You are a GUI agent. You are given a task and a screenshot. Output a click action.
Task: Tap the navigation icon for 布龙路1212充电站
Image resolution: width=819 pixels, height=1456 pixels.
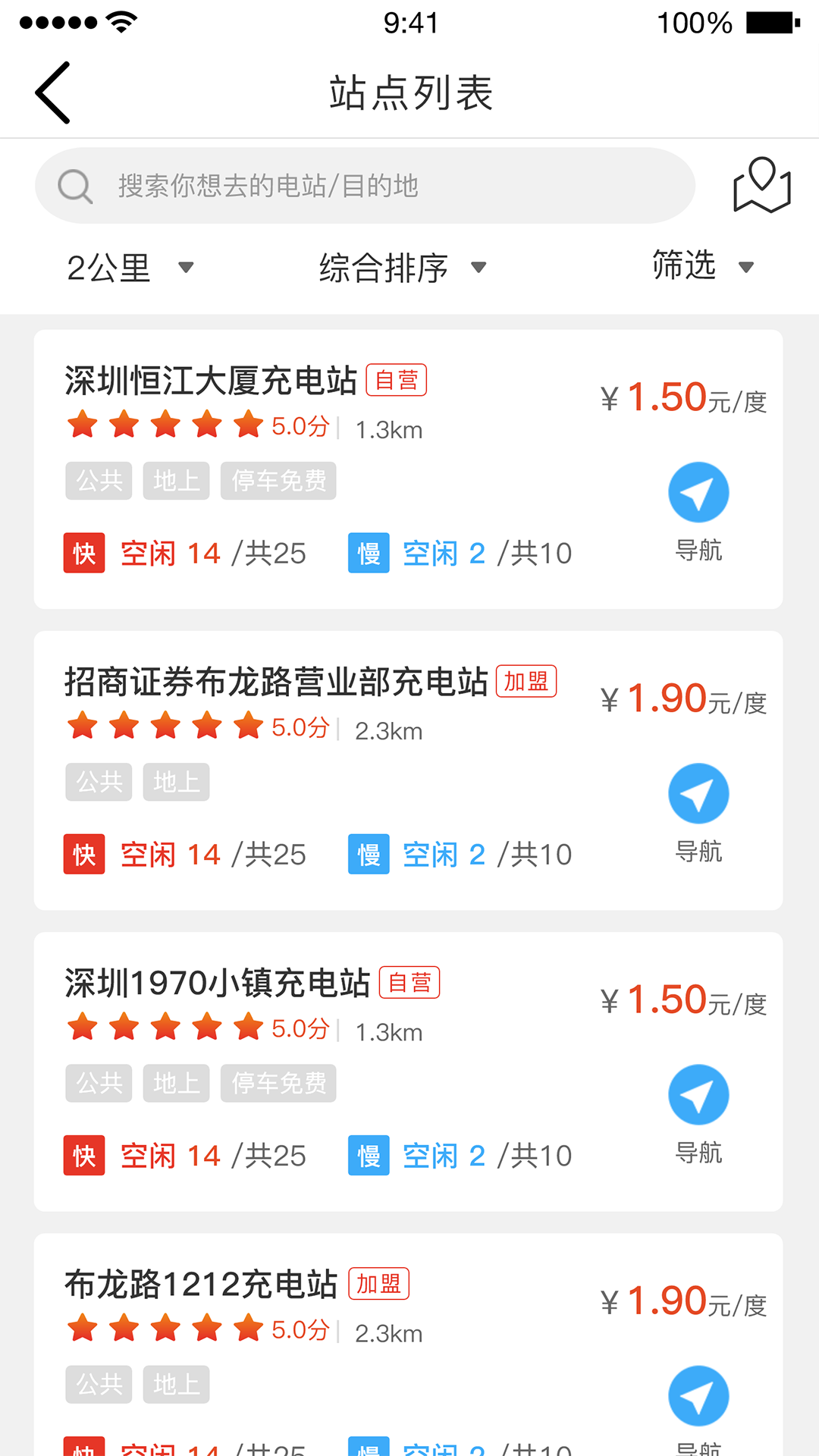point(698,1395)
